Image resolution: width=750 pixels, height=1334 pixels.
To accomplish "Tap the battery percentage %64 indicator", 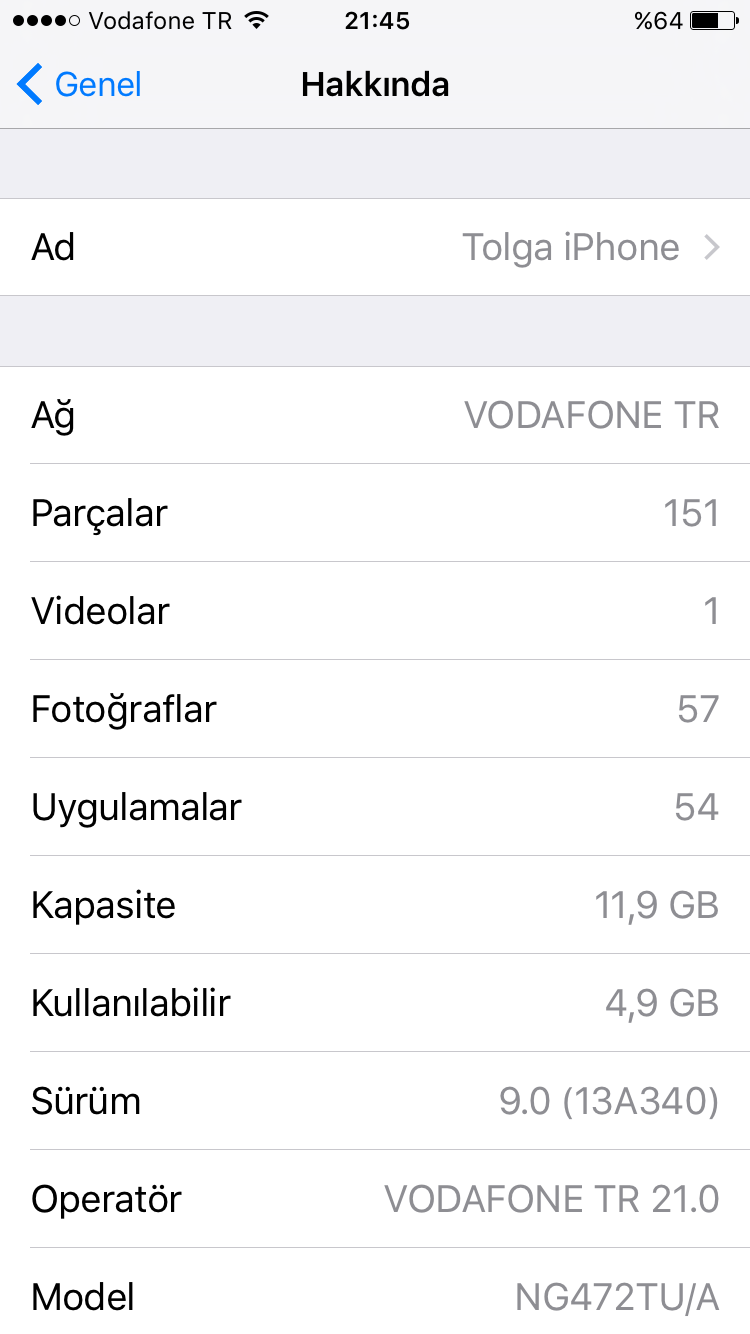I will (657, 18).
